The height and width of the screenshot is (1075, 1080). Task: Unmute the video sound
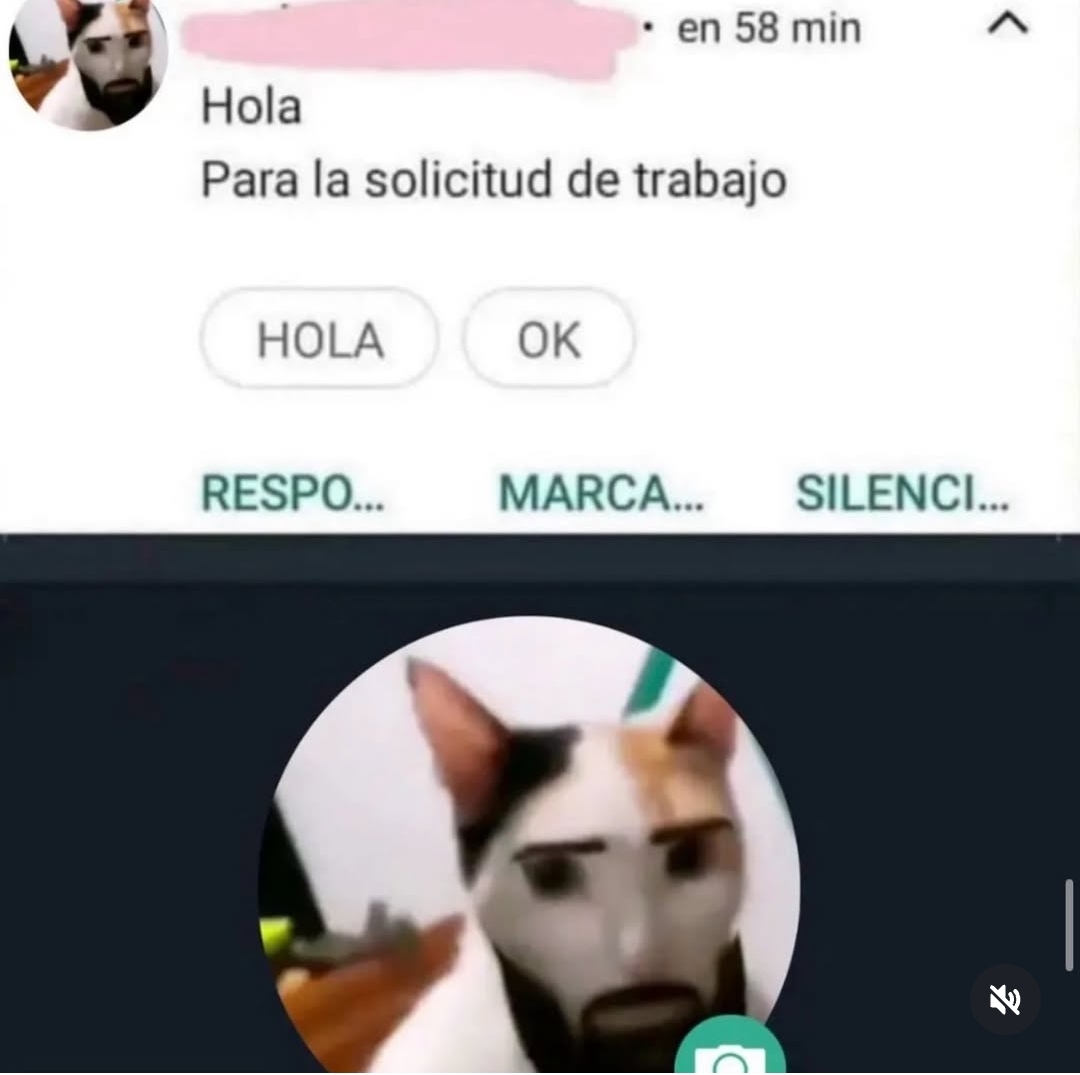tap(1005, 999)
